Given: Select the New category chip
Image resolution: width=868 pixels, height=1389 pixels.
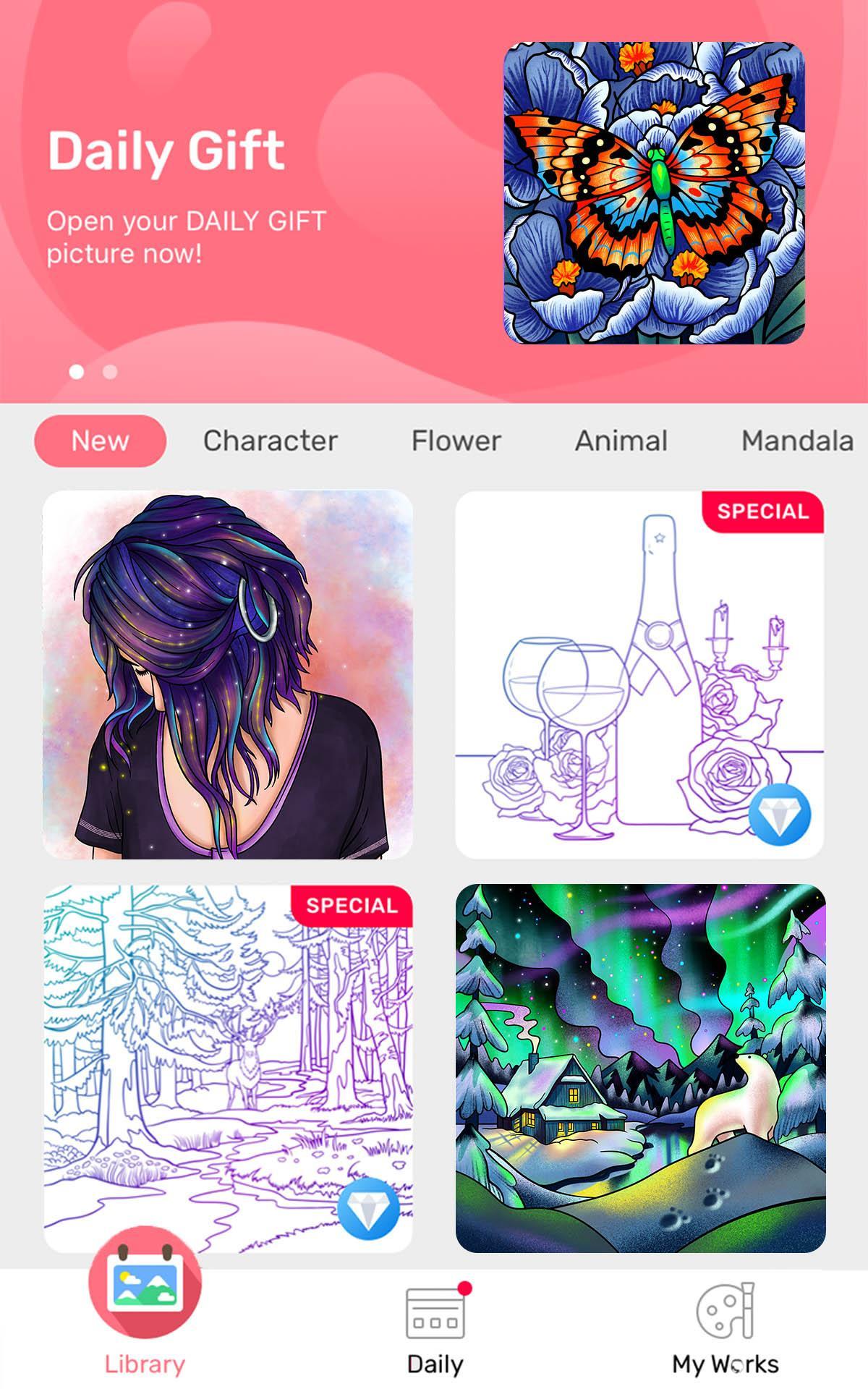Looking at the screenshot, I should pos(100,441).
